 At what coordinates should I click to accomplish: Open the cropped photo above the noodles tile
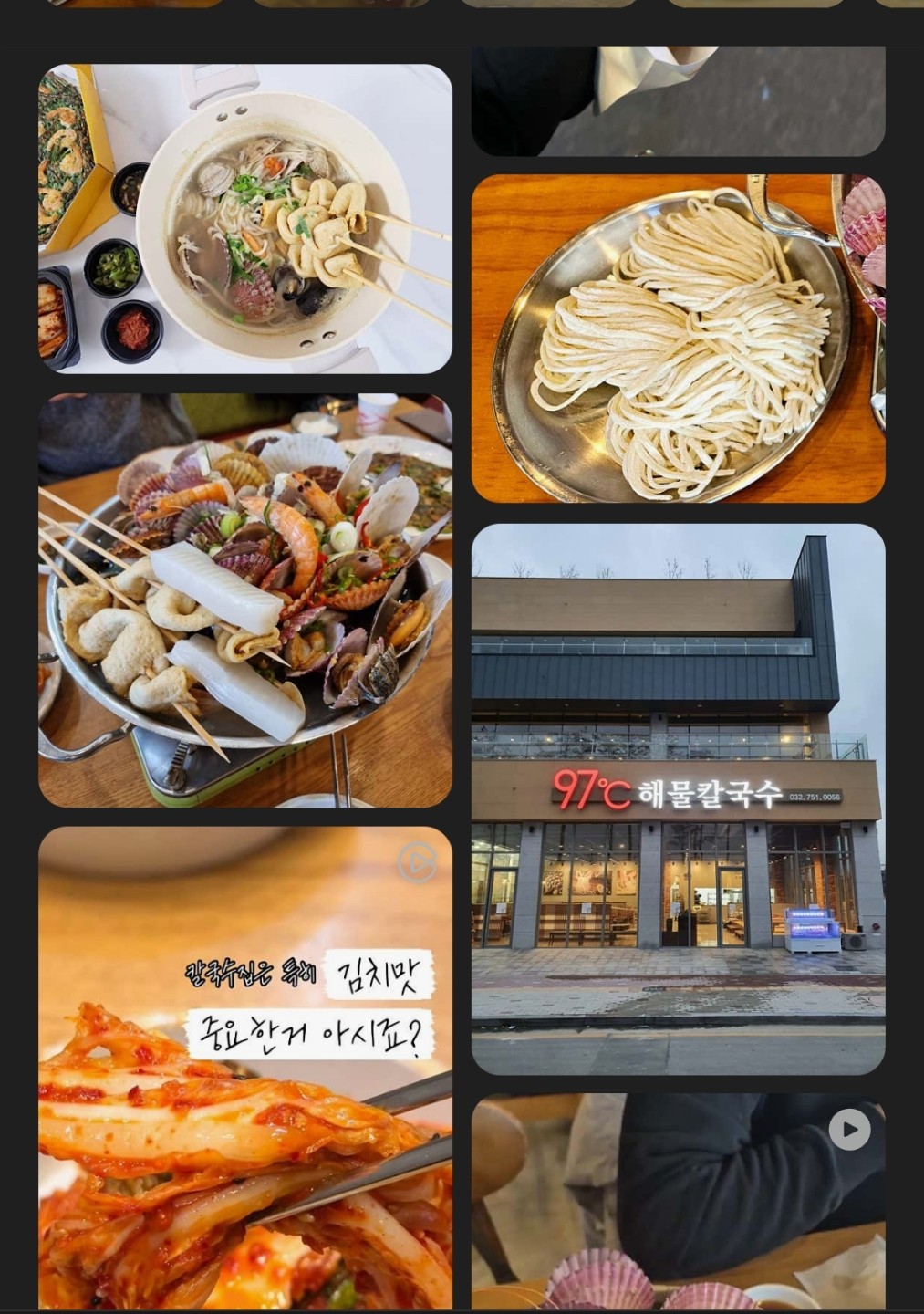pyautogui.click(x=678, y=100)
